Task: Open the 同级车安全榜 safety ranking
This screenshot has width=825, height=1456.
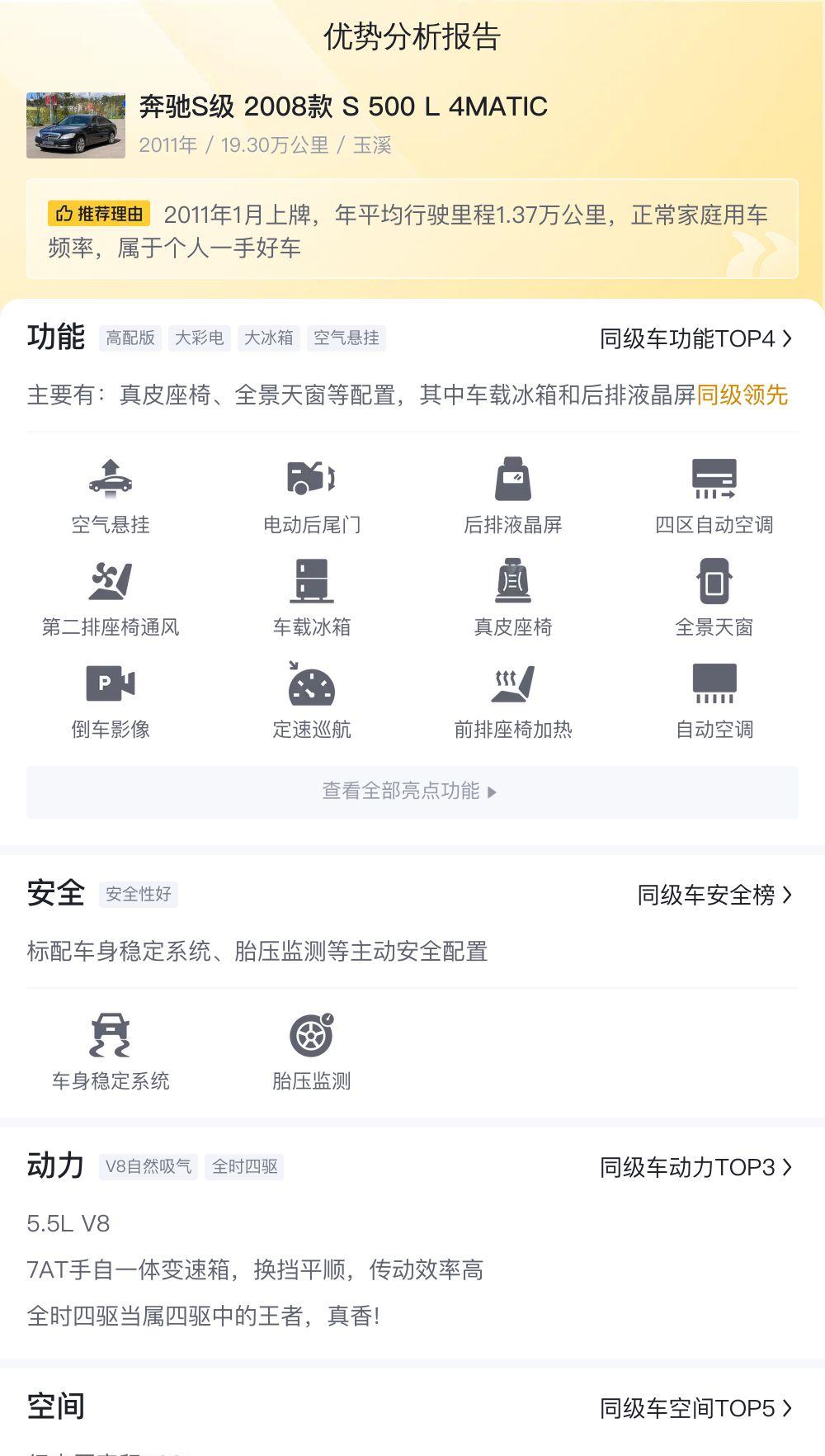Action: [x=714, y=895]
